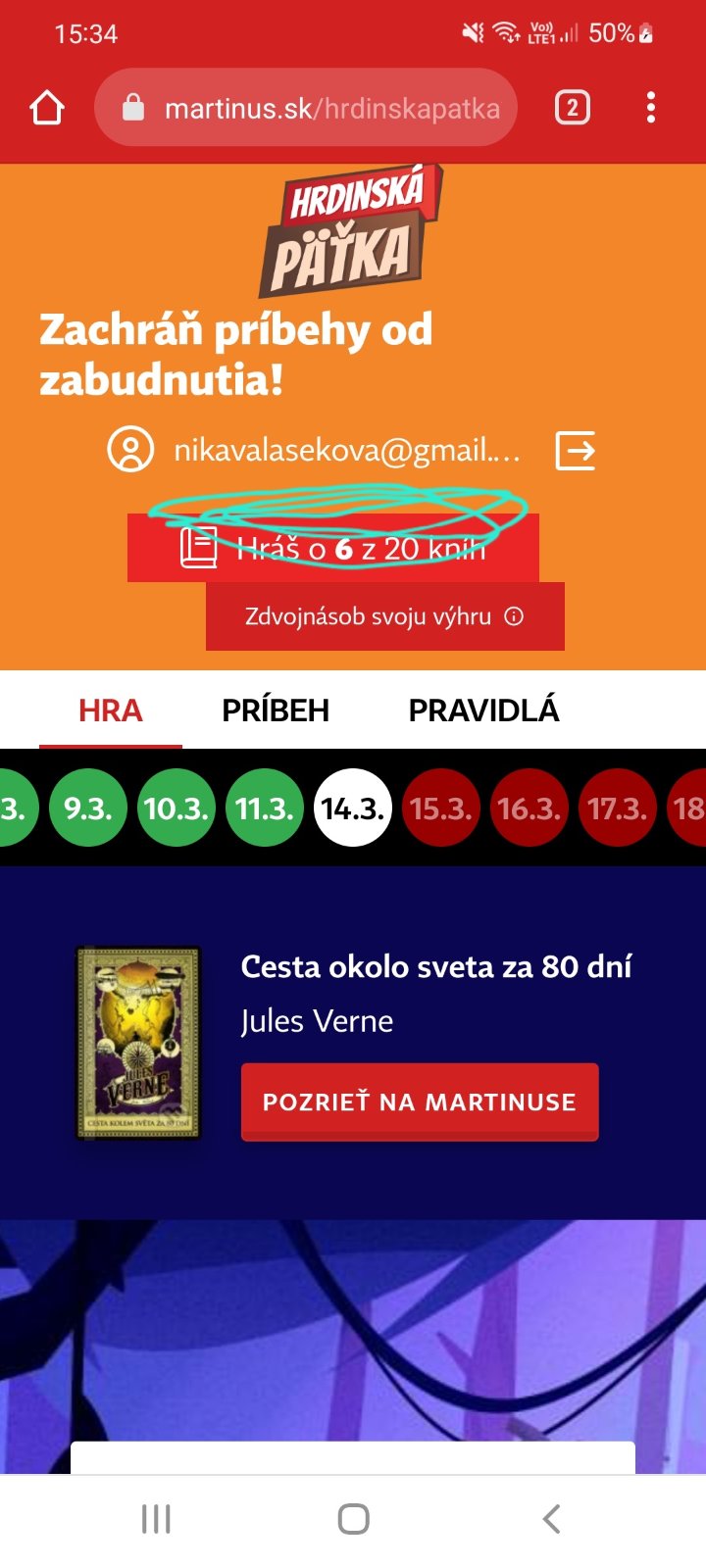Open the browser overflow menu

[x=650, y=108]
